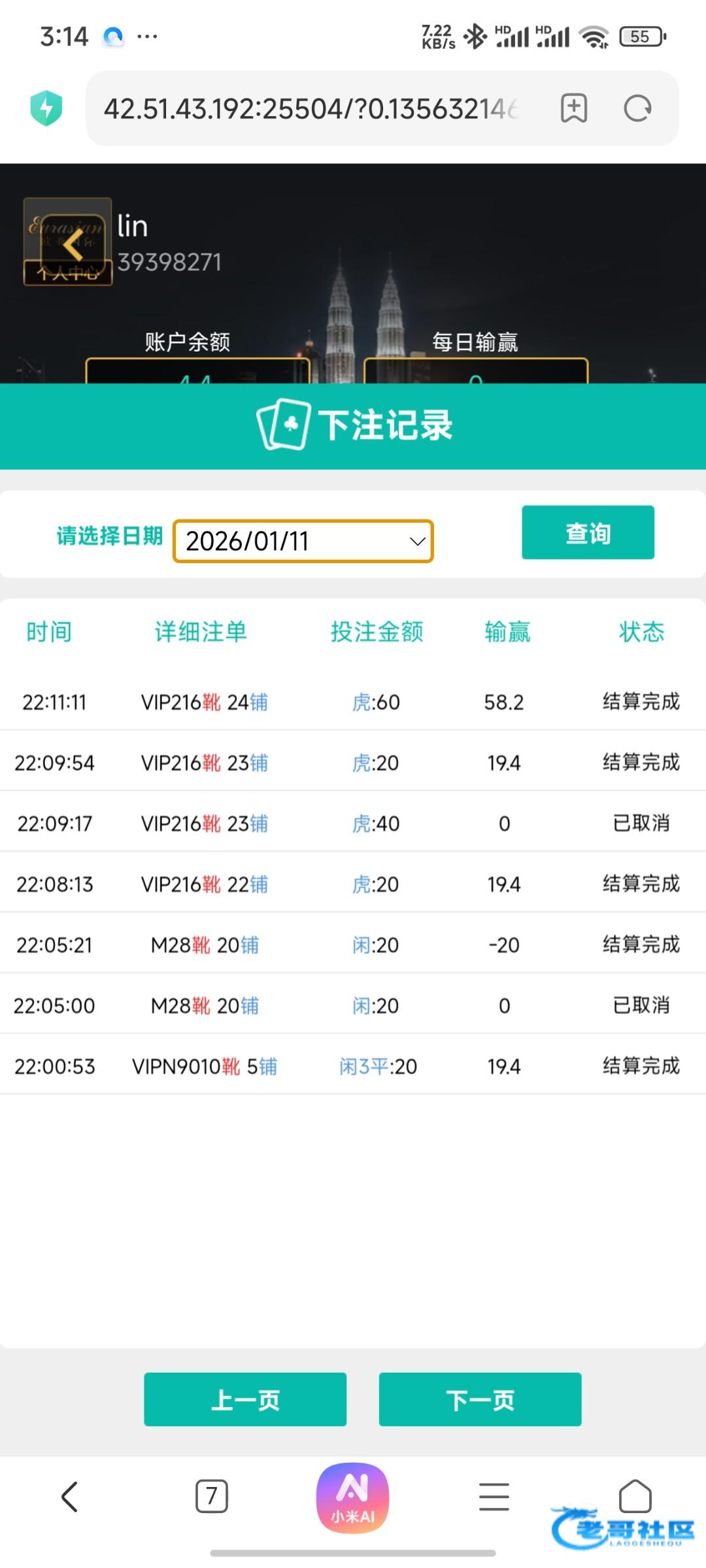
Task: Open the browser hamburger menu
Action: tap(494, 1496)
